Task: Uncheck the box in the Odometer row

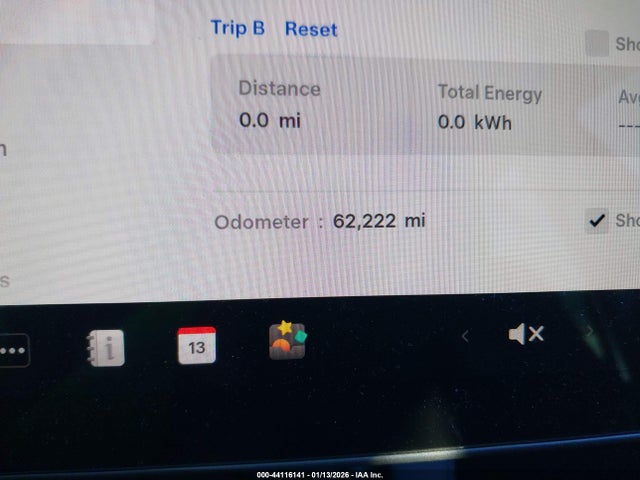Action: [597, 221]
